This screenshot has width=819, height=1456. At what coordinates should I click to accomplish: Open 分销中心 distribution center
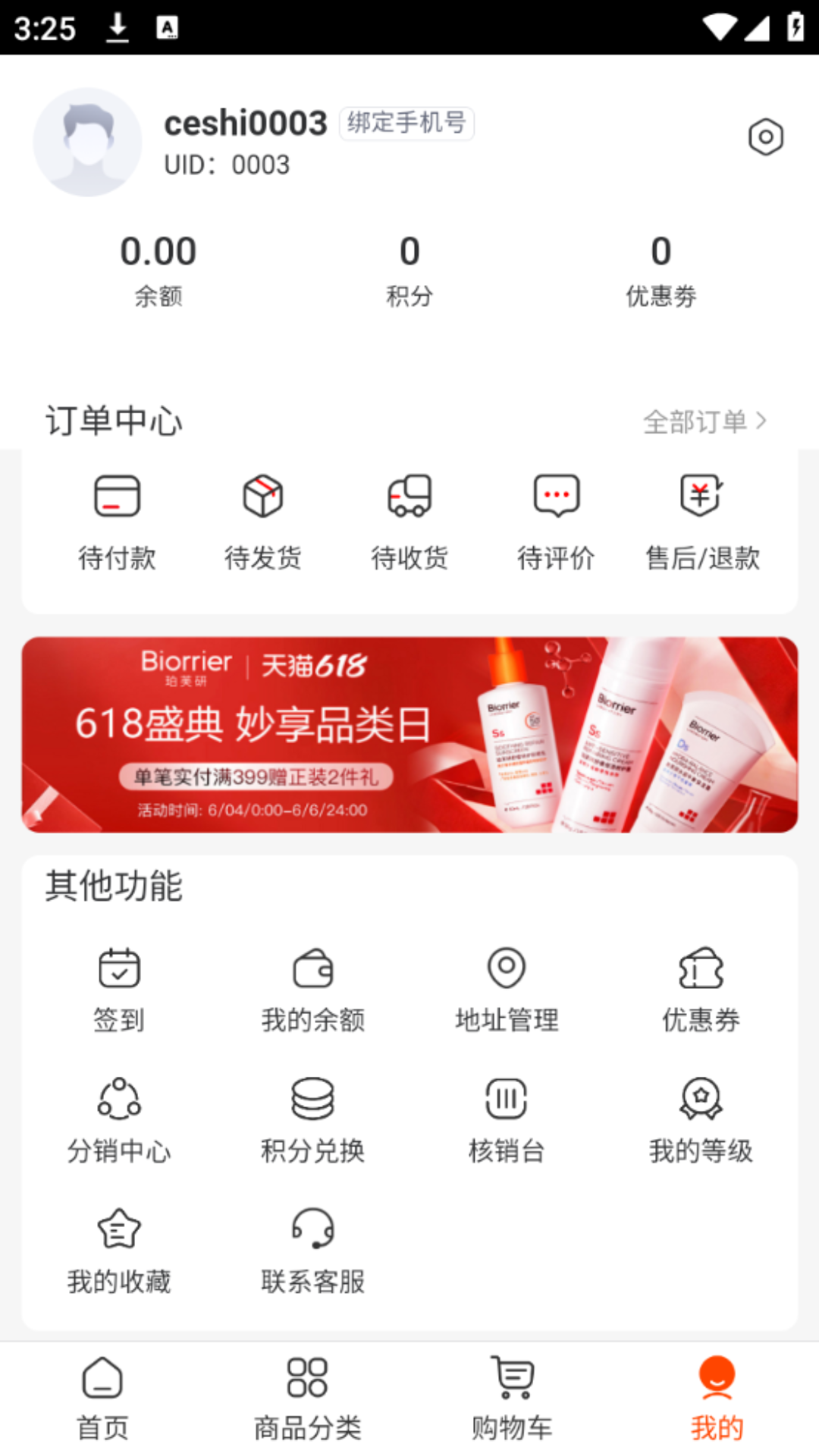point(119,1121)
